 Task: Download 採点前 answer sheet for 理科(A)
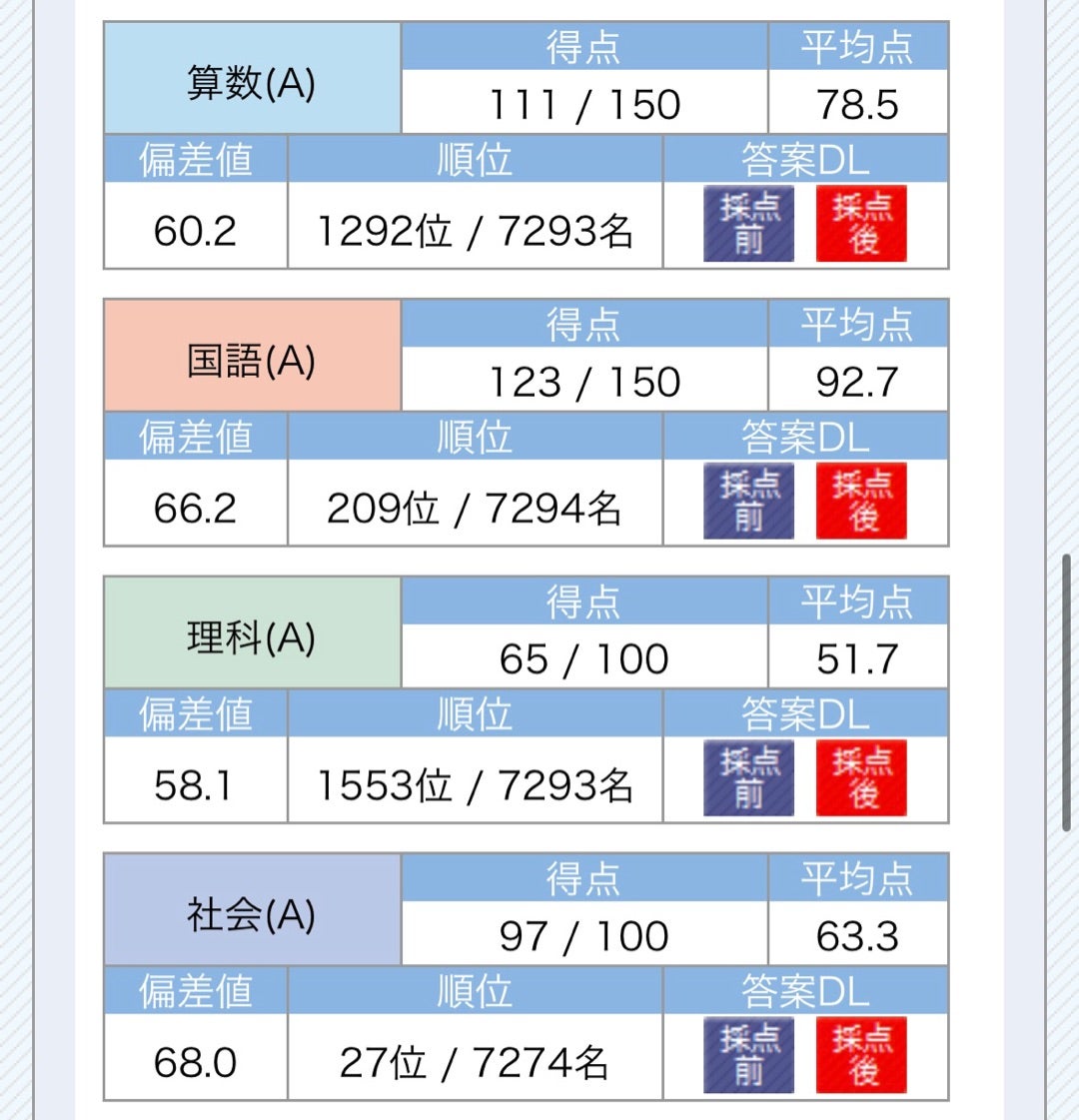click(747, 777)
